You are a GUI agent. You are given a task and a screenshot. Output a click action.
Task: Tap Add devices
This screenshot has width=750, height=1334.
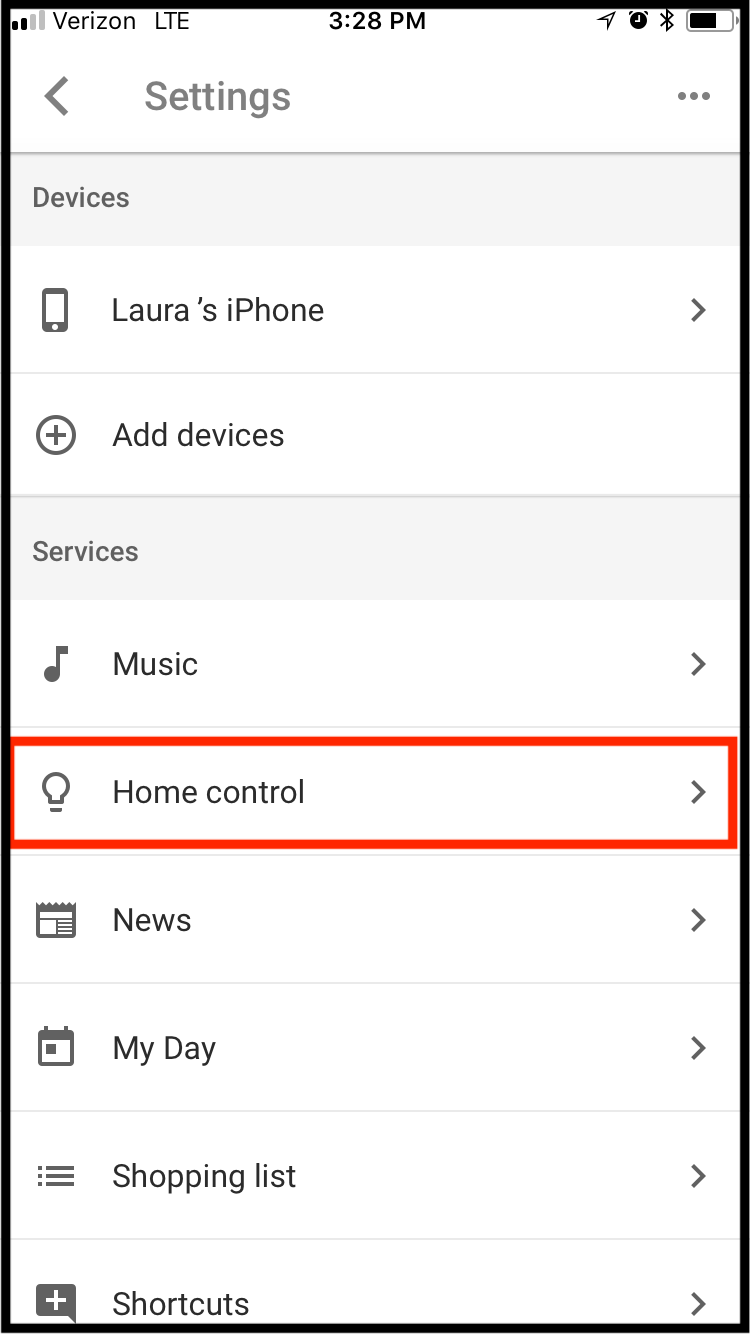(375, 436)
